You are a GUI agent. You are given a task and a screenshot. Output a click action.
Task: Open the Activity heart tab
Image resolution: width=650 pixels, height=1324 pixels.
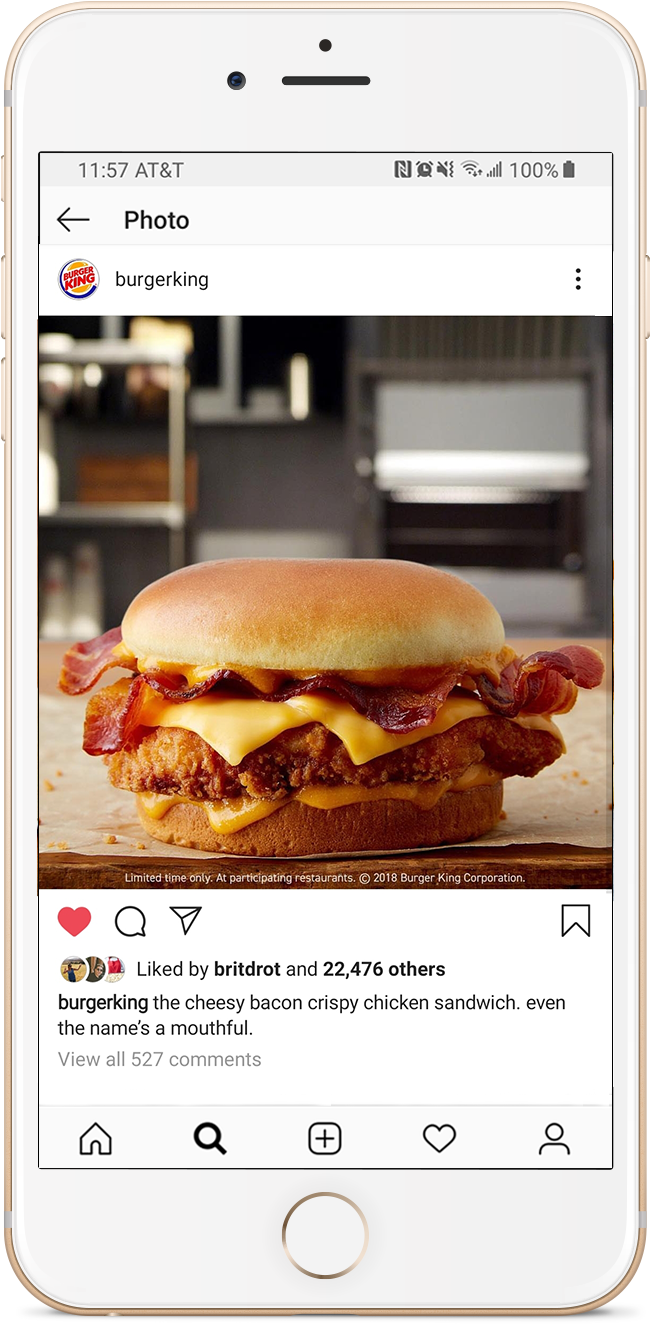(439, 1138)
